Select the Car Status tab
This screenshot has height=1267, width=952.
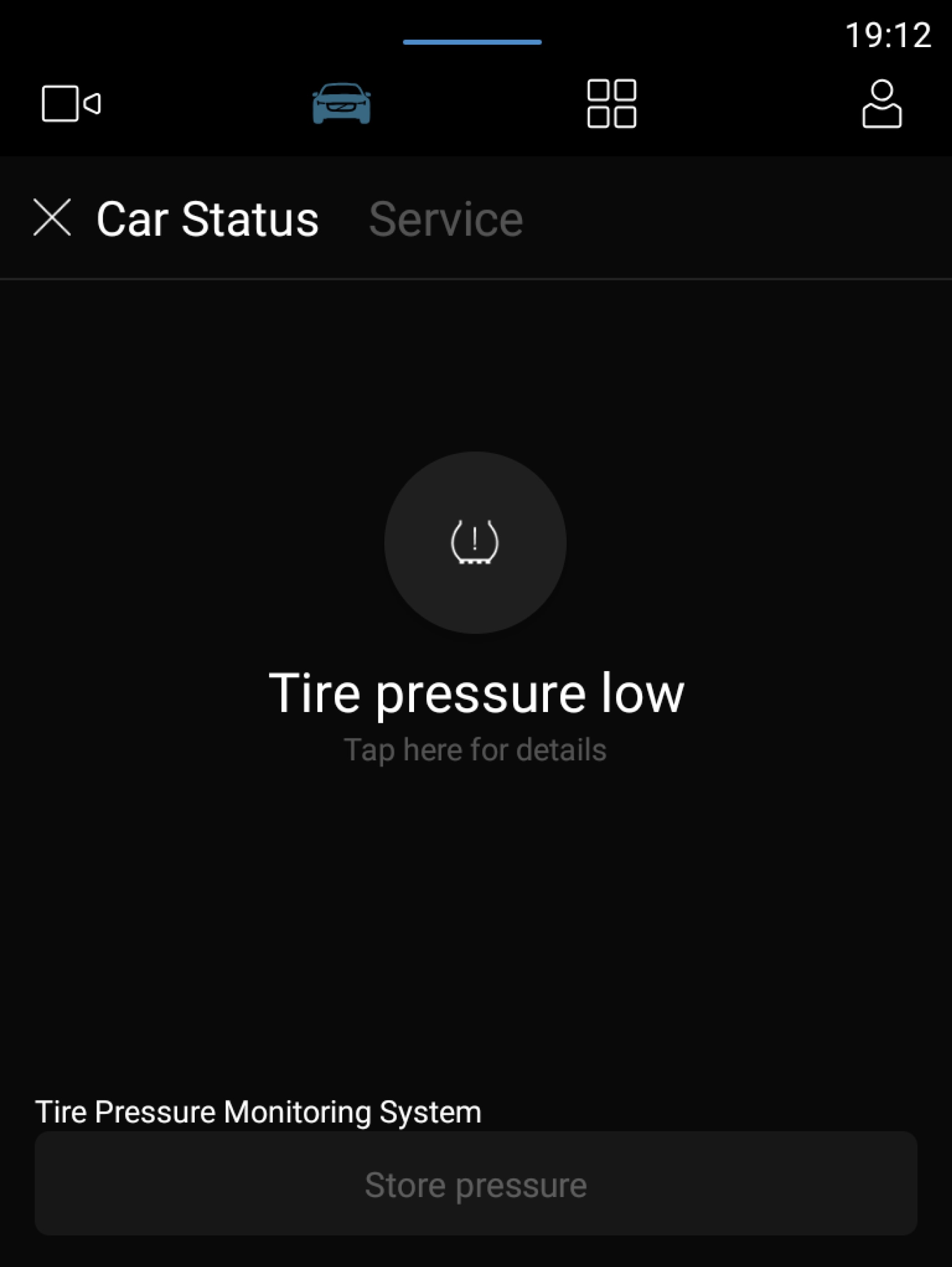coord(207,219)
